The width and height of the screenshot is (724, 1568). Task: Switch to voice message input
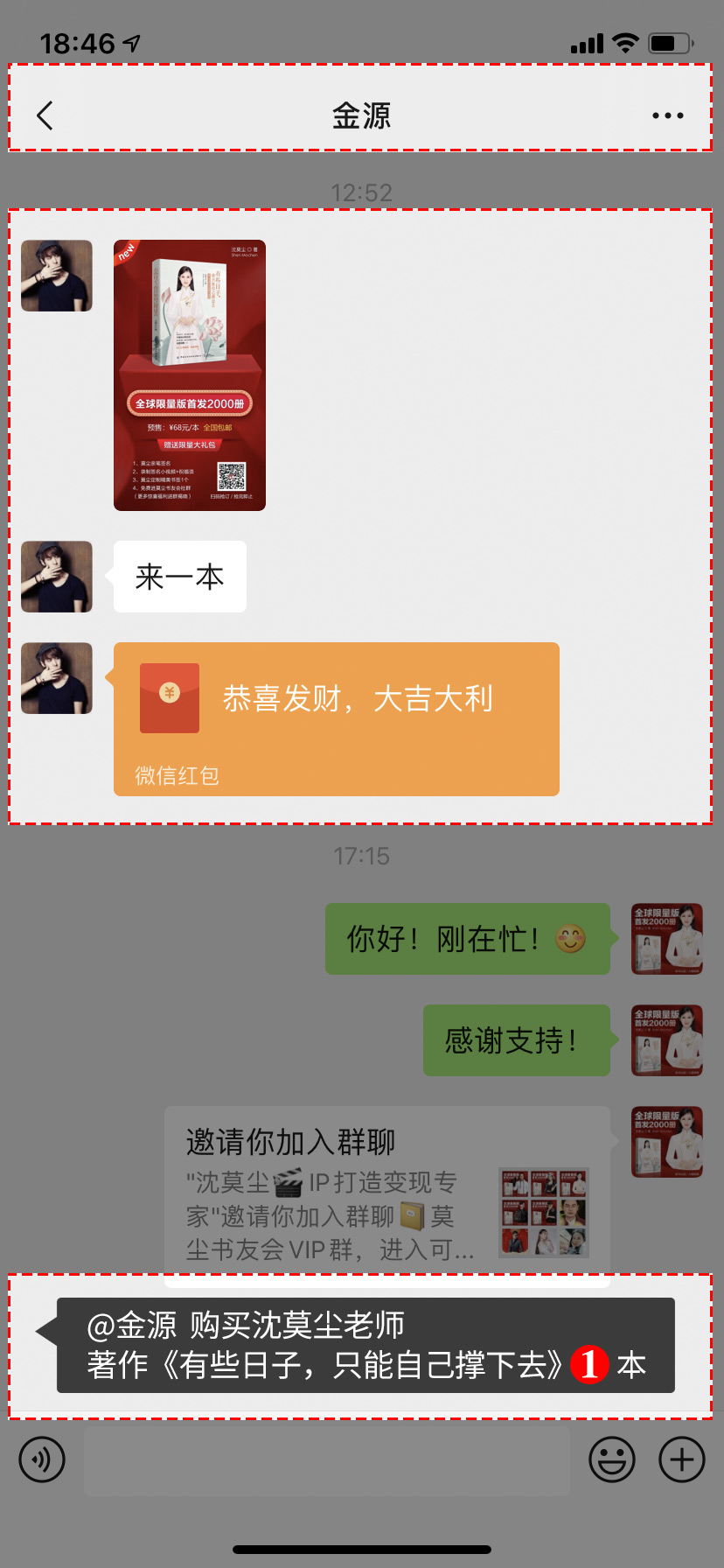click(x=42, y=1459)
